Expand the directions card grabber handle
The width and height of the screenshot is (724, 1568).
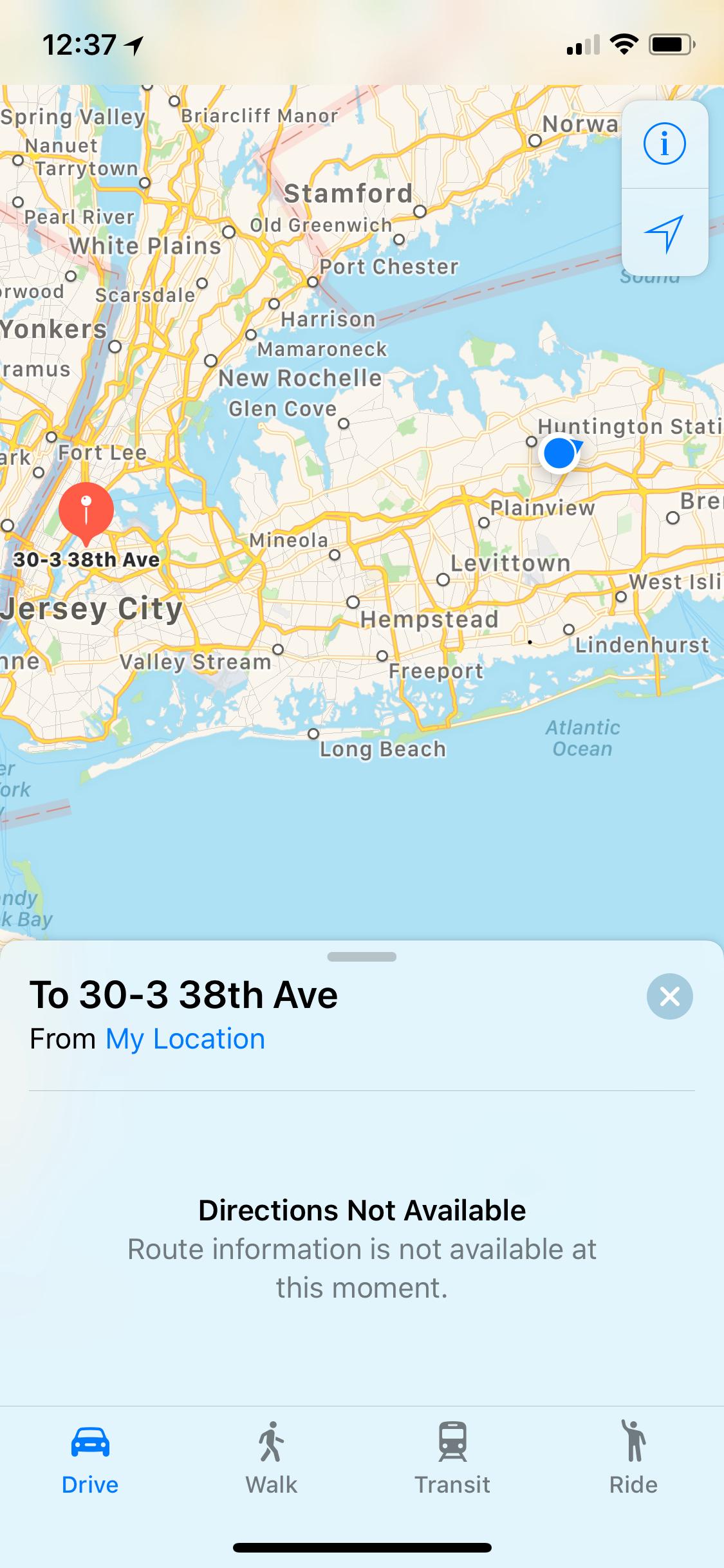pos(362,957)
